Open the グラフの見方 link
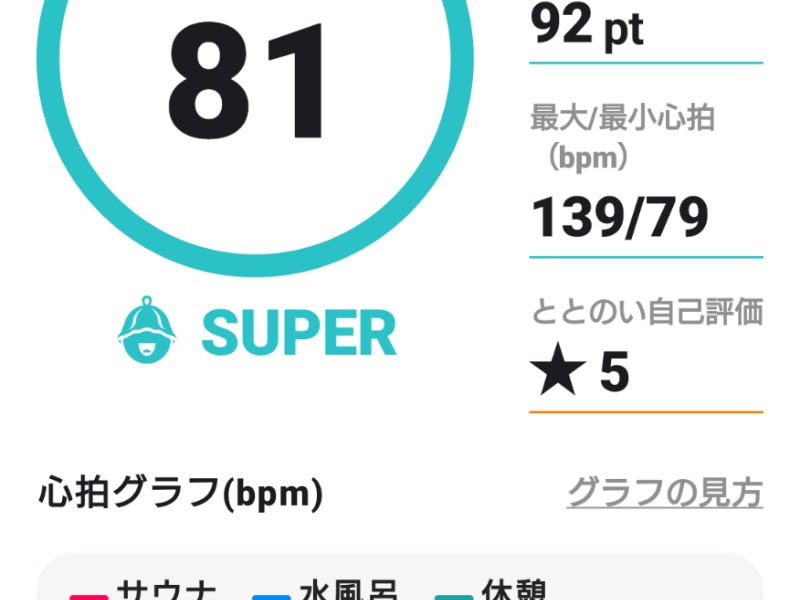Viewport: 800px width, 600px height. coord(665,492)
